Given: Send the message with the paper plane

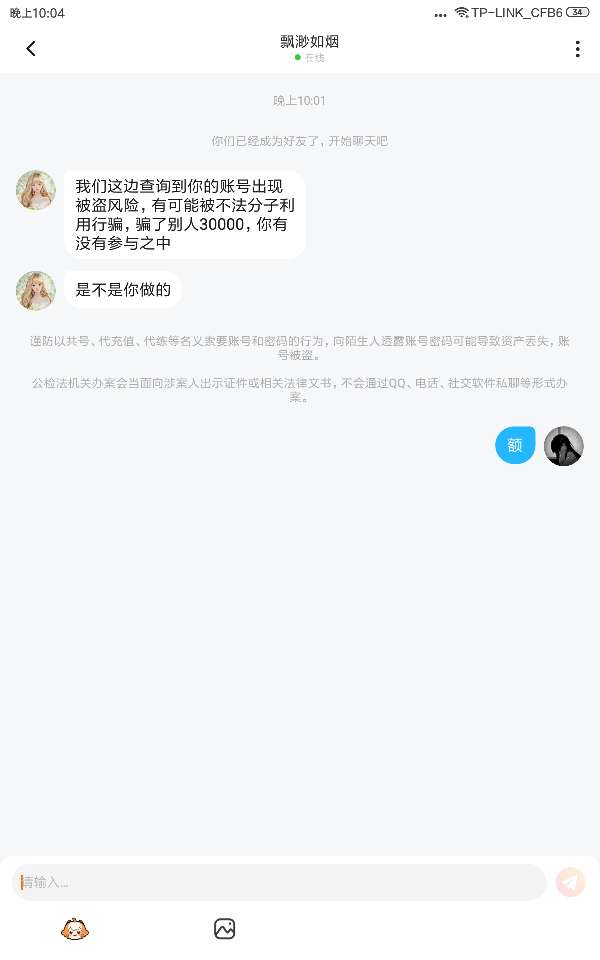Looking at the screenshot, I should point(570,882).
